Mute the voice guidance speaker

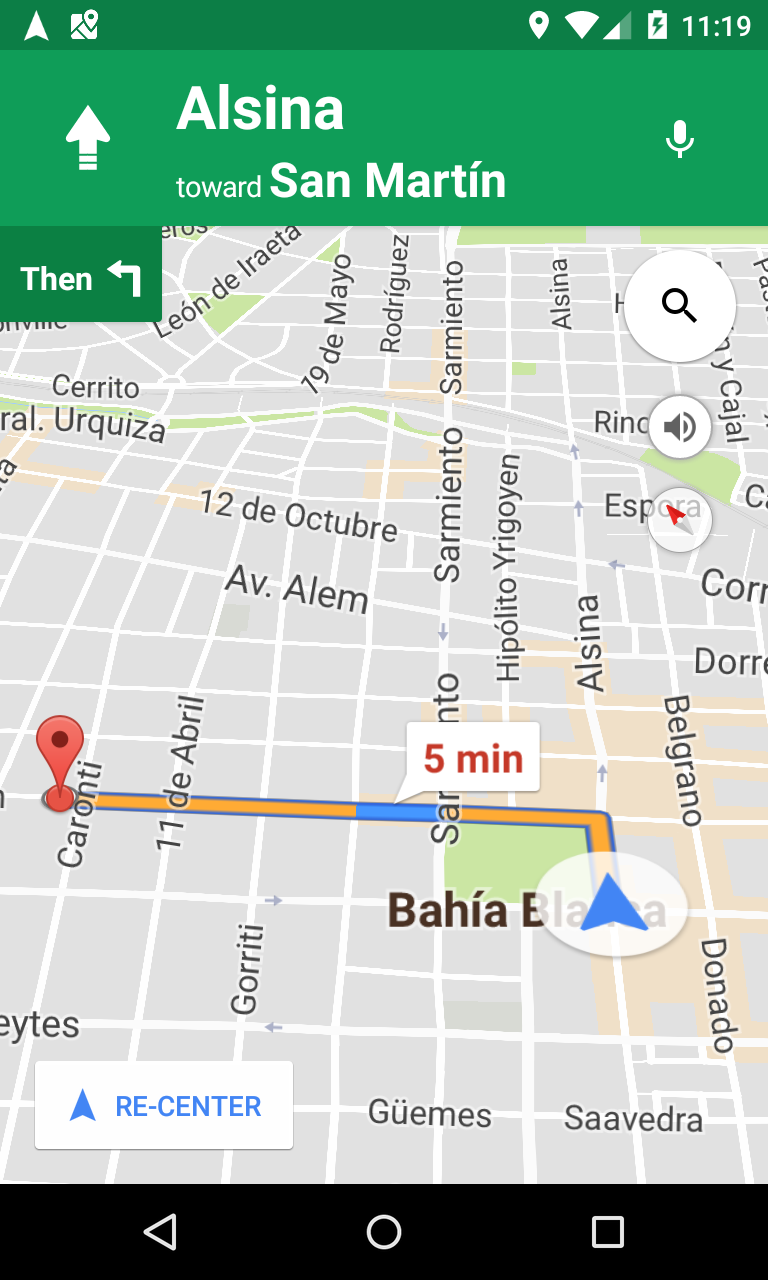click(680, 428)
